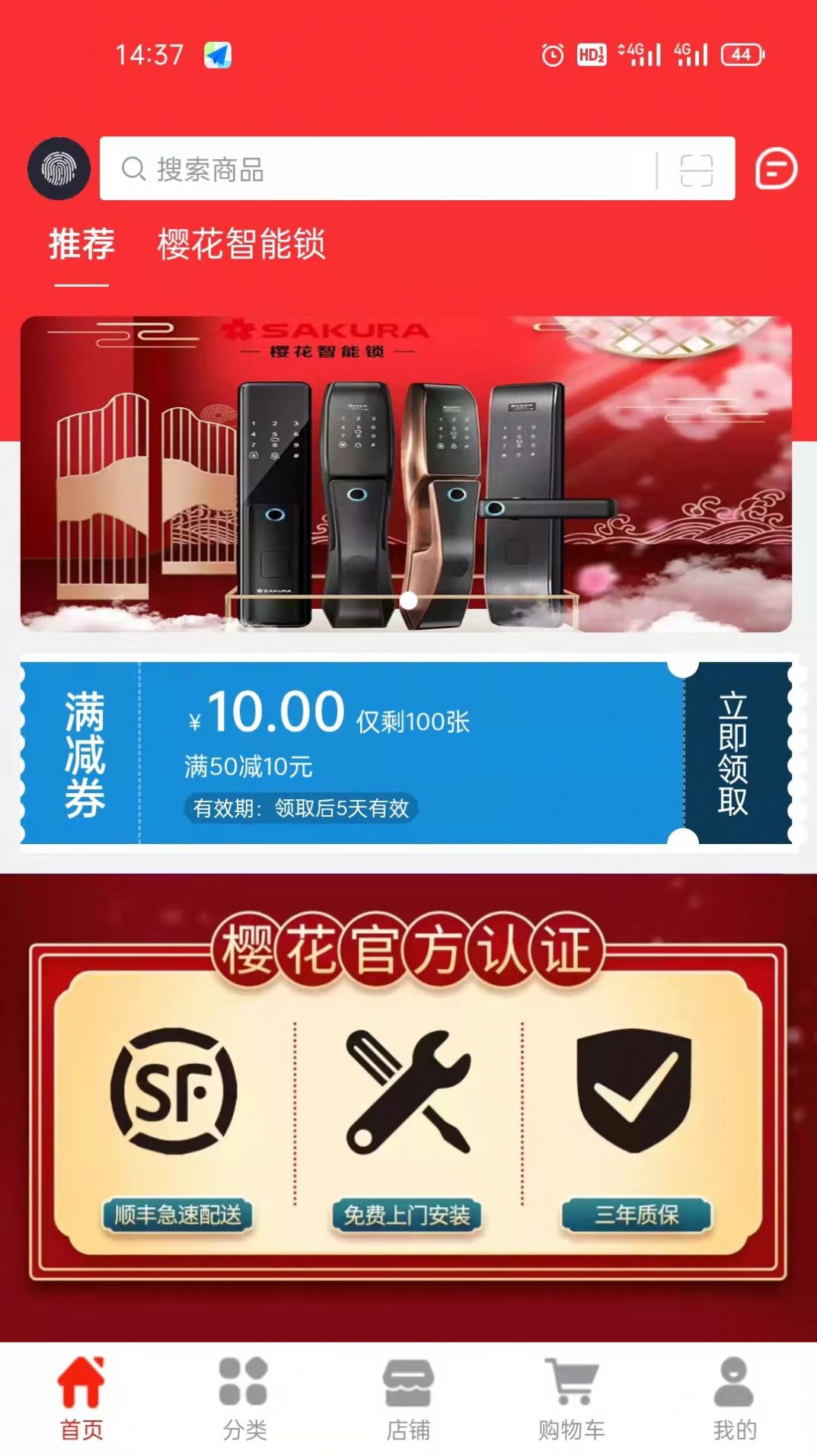Open the scan code icon in search bar
Screen dimensions: 817x1456
tap(696, 170)
